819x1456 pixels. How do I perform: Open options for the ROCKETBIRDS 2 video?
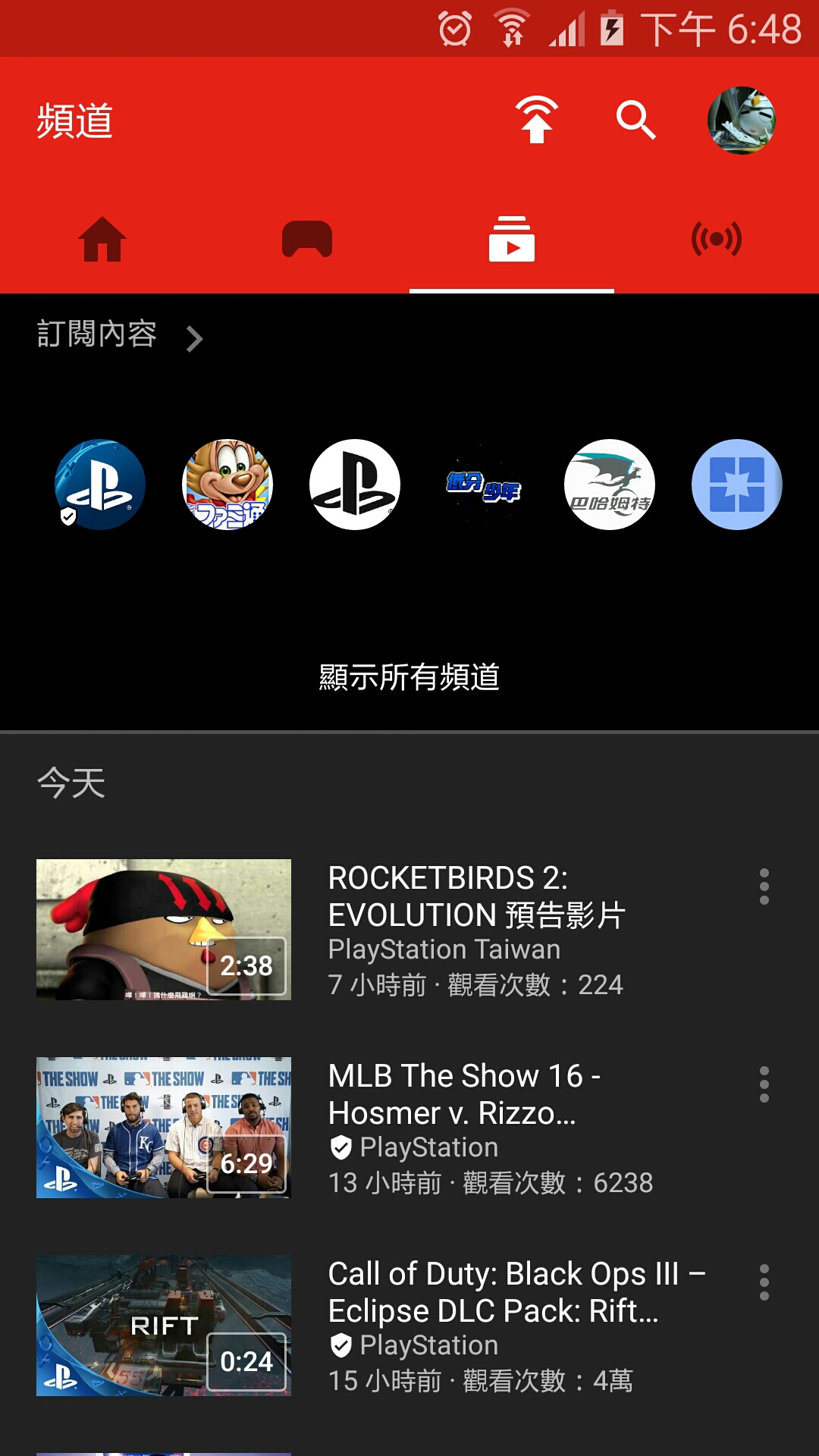click(764, 884)
